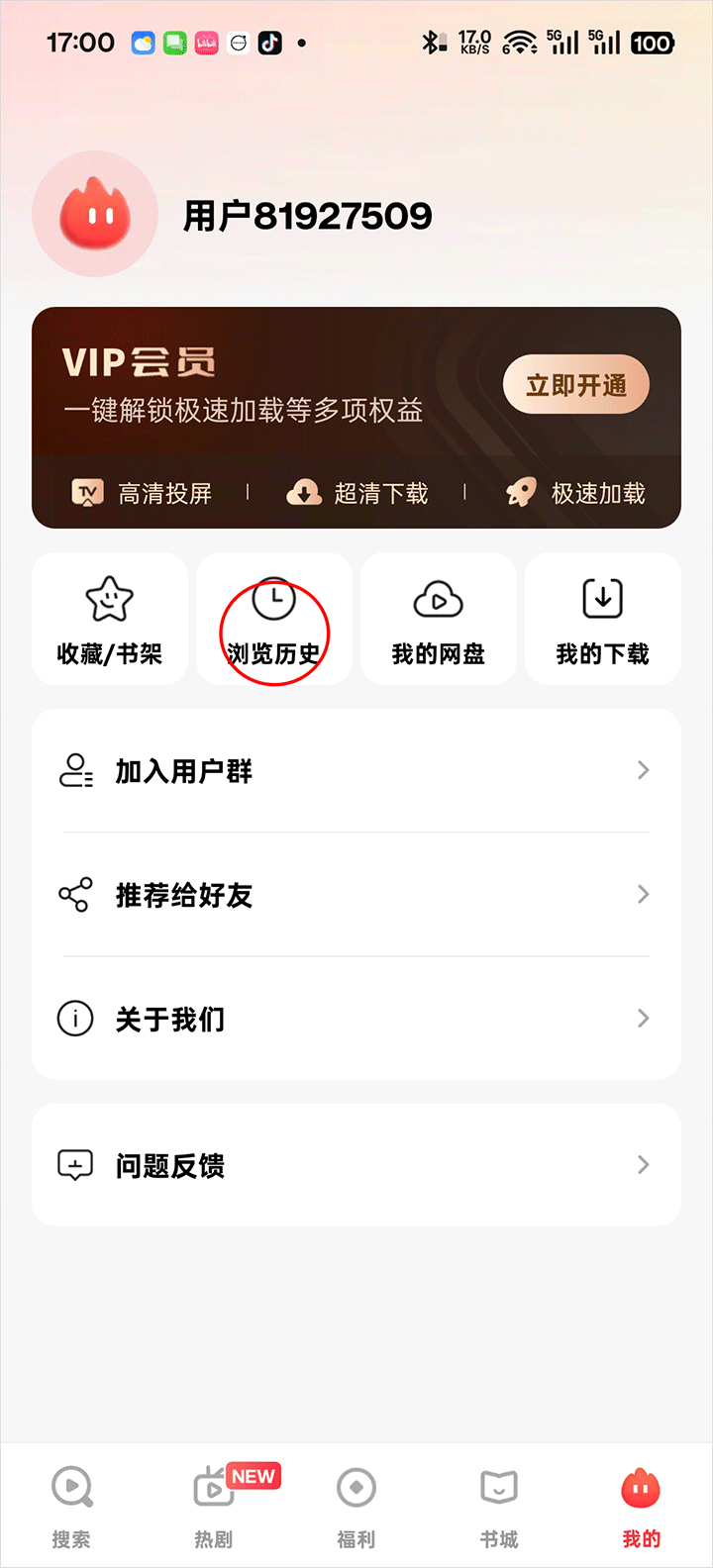This screenshot has width=713, height=1568.
Task: Open 问题反馈 feedback
Action: (x=356, y=1165)
